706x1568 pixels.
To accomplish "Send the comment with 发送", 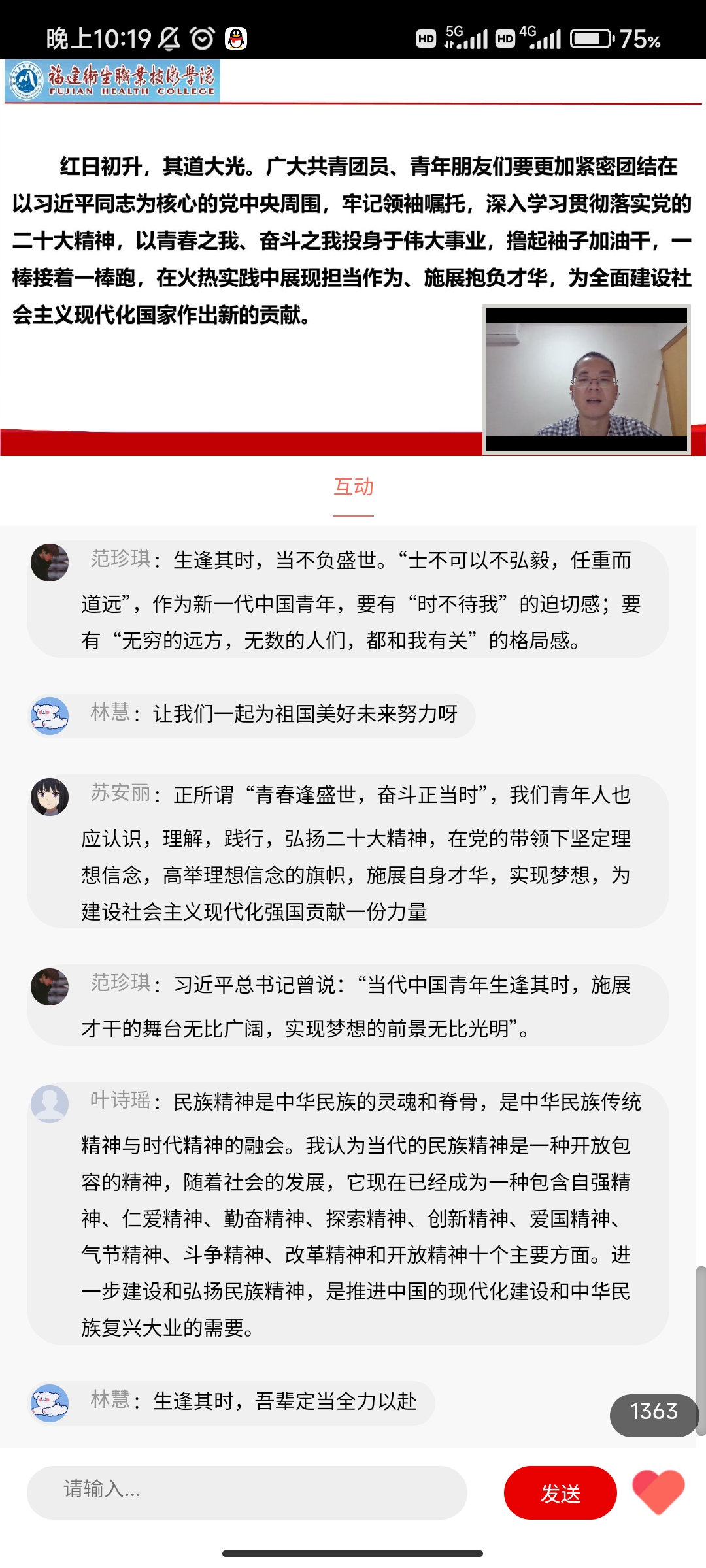I will pos(560,1493).
